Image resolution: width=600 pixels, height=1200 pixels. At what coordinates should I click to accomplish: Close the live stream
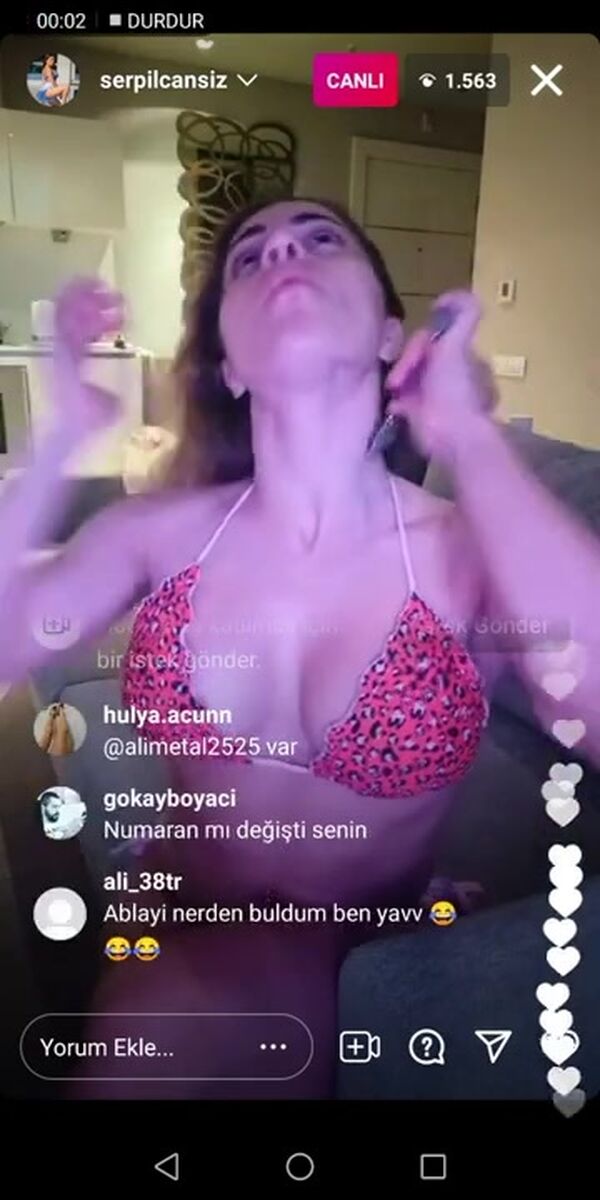coord(546,81)
